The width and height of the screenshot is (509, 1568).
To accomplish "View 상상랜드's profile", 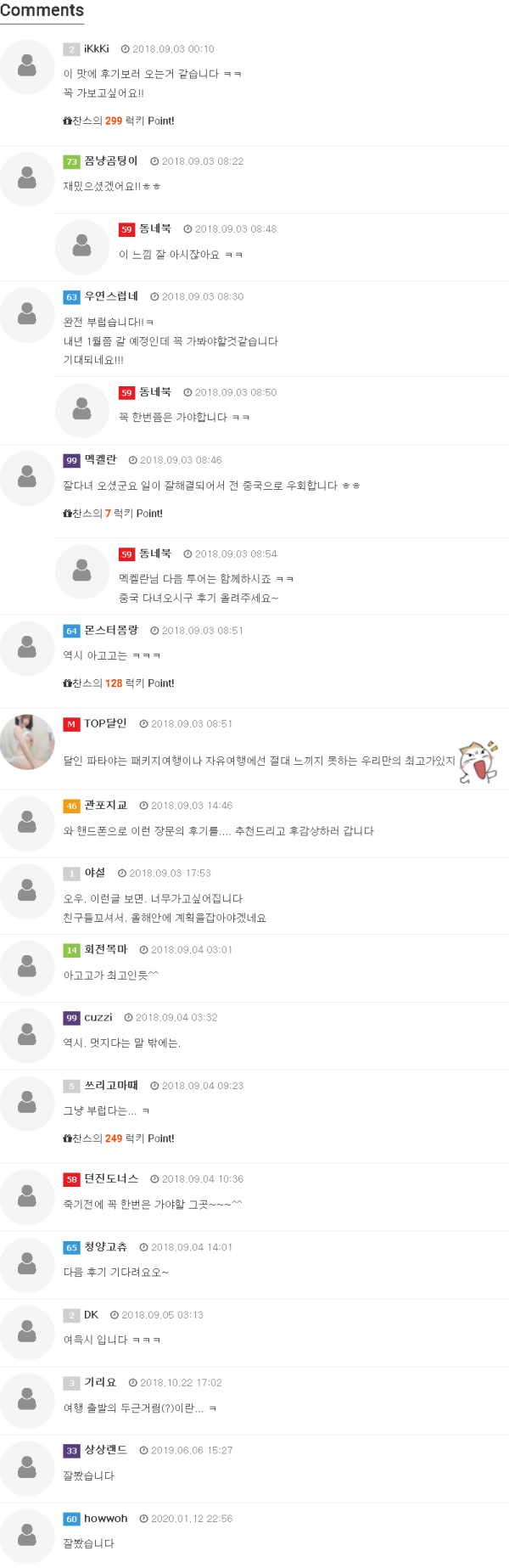I will 105,1450.
